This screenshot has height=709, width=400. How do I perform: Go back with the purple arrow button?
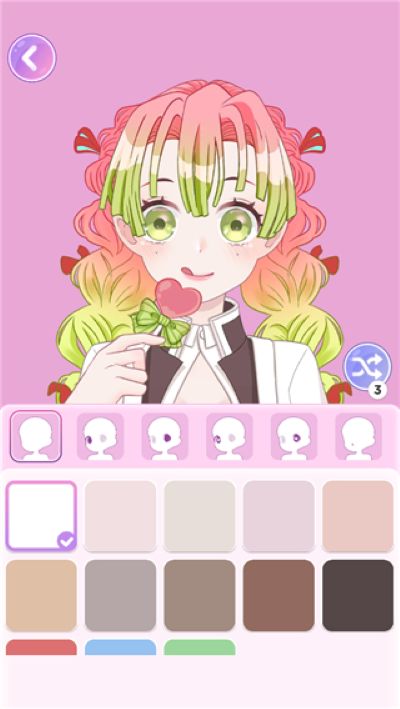(32, 58)
